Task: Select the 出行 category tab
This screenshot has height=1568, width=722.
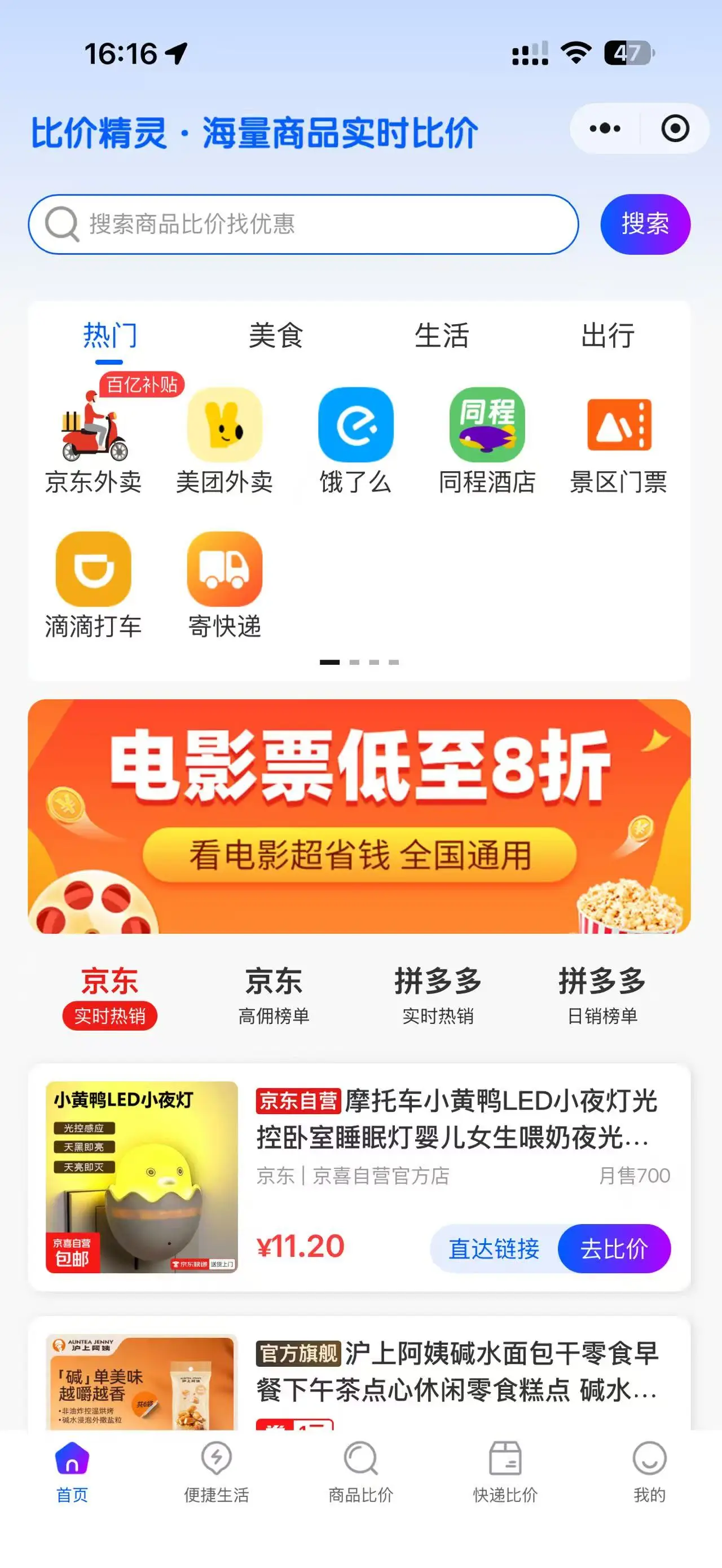Action: click(x=607, y=336)
